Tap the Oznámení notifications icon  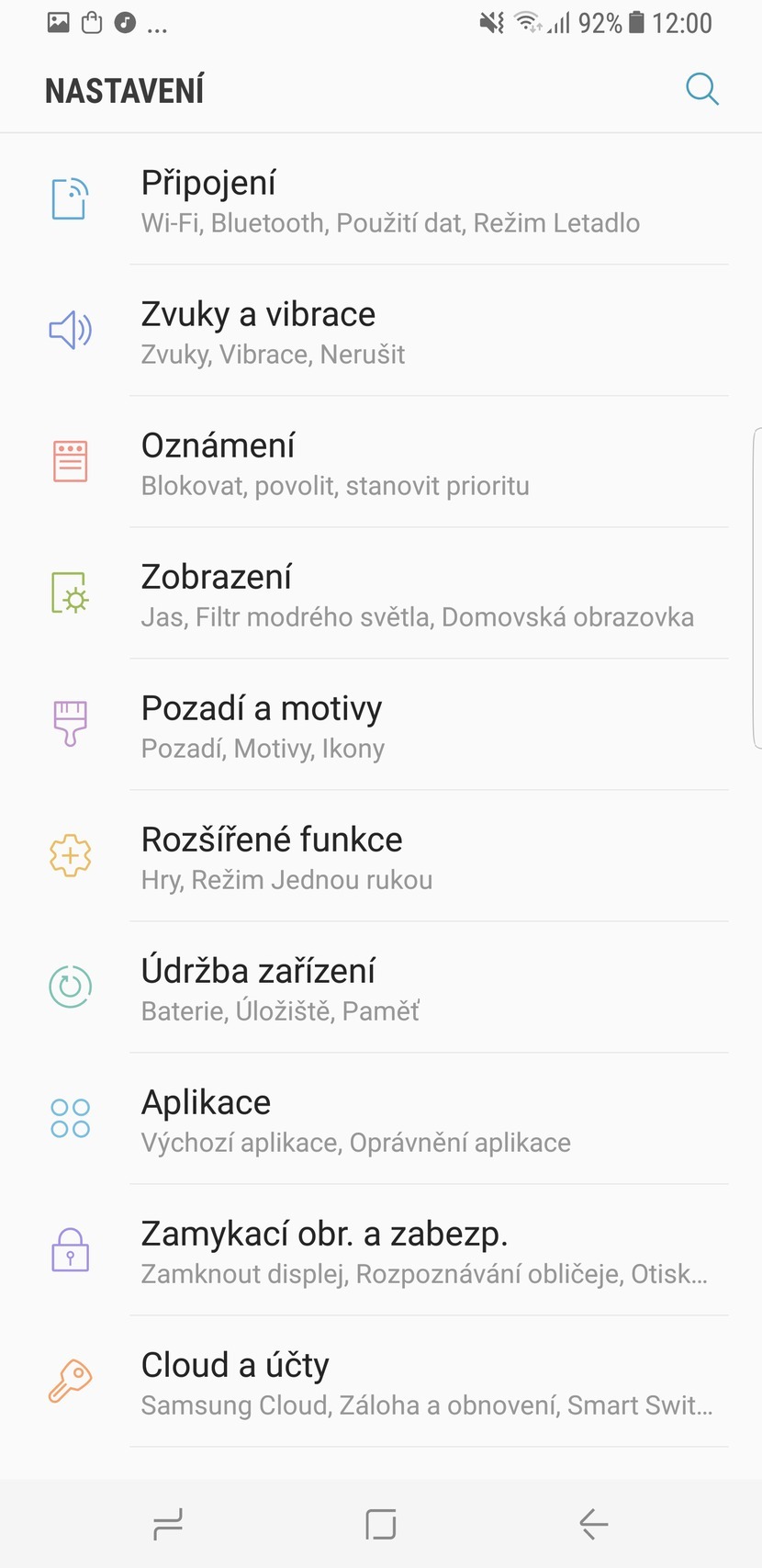coord(71,461)
